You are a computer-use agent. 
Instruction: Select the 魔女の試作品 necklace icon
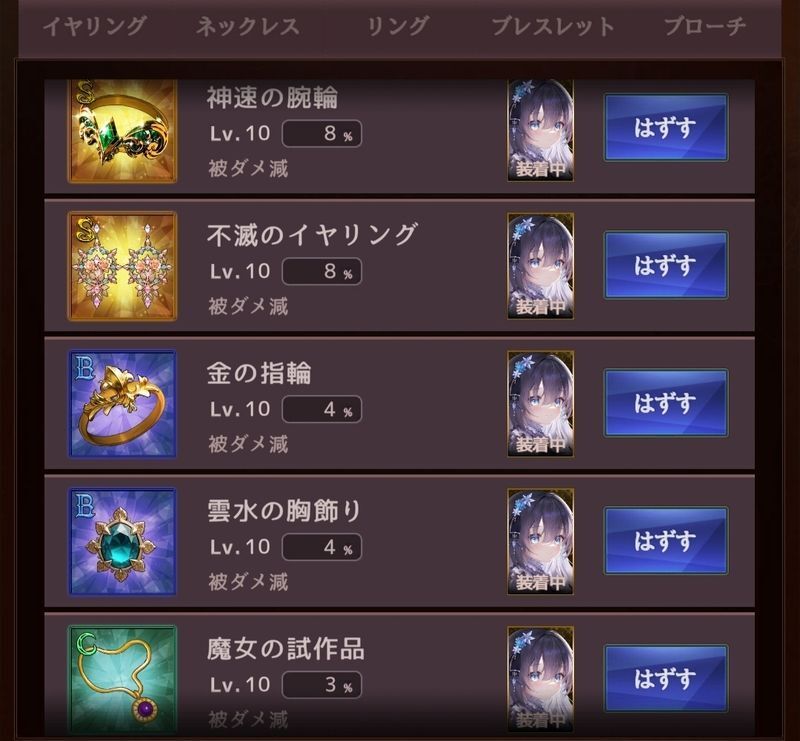(122, 678)
